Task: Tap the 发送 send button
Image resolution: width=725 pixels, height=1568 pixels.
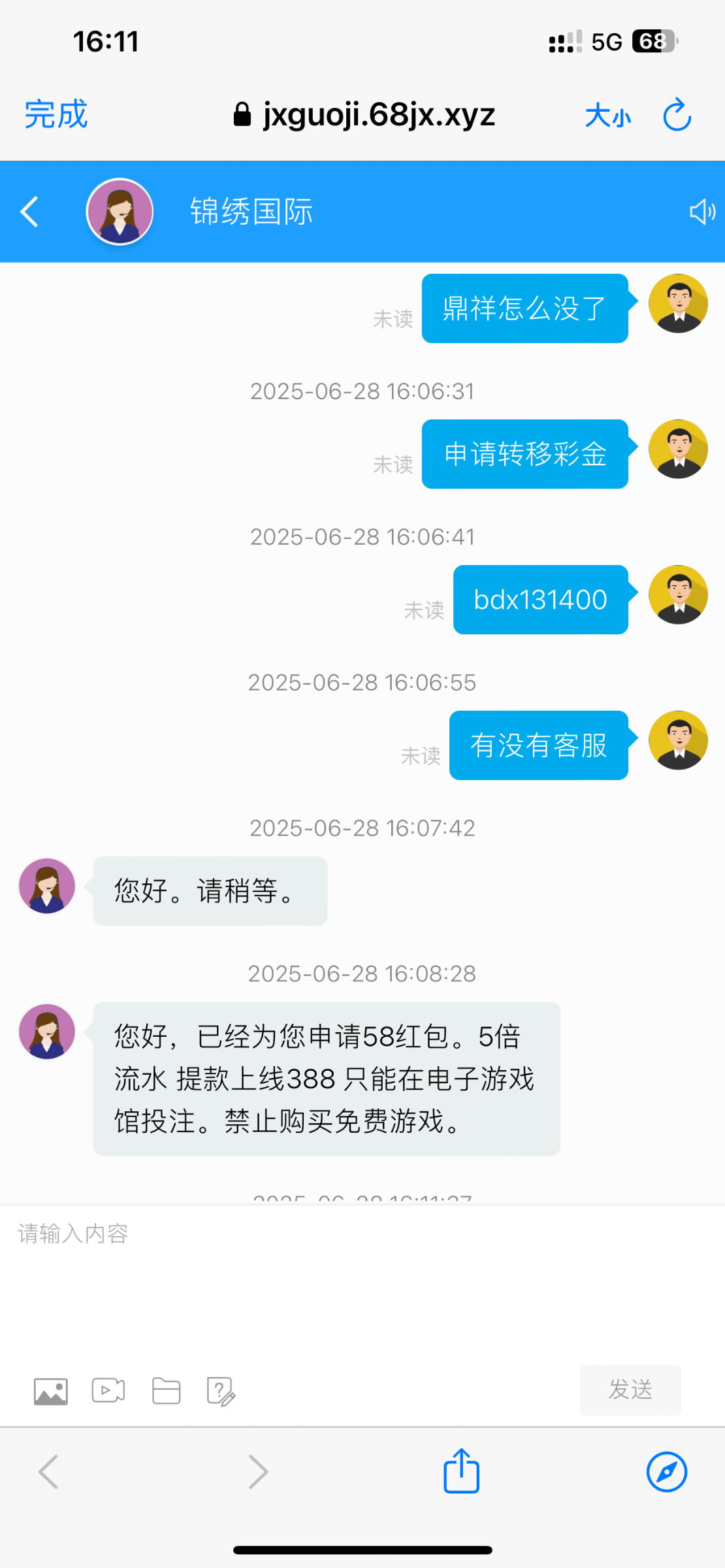Action: pyautogui.click(x=630, y=1390)
